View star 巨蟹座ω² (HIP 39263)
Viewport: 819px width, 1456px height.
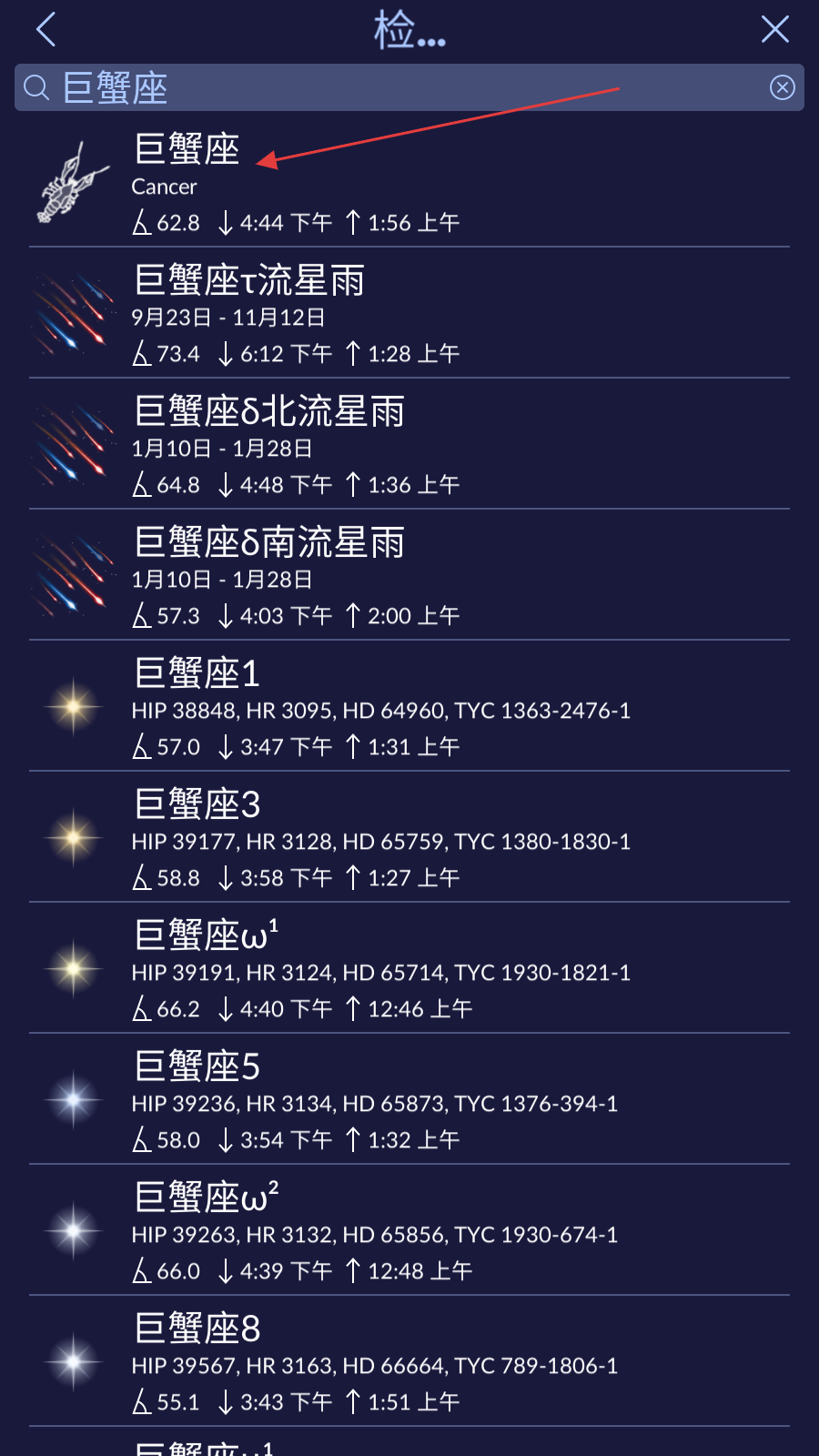click(x=409, y=1231)
